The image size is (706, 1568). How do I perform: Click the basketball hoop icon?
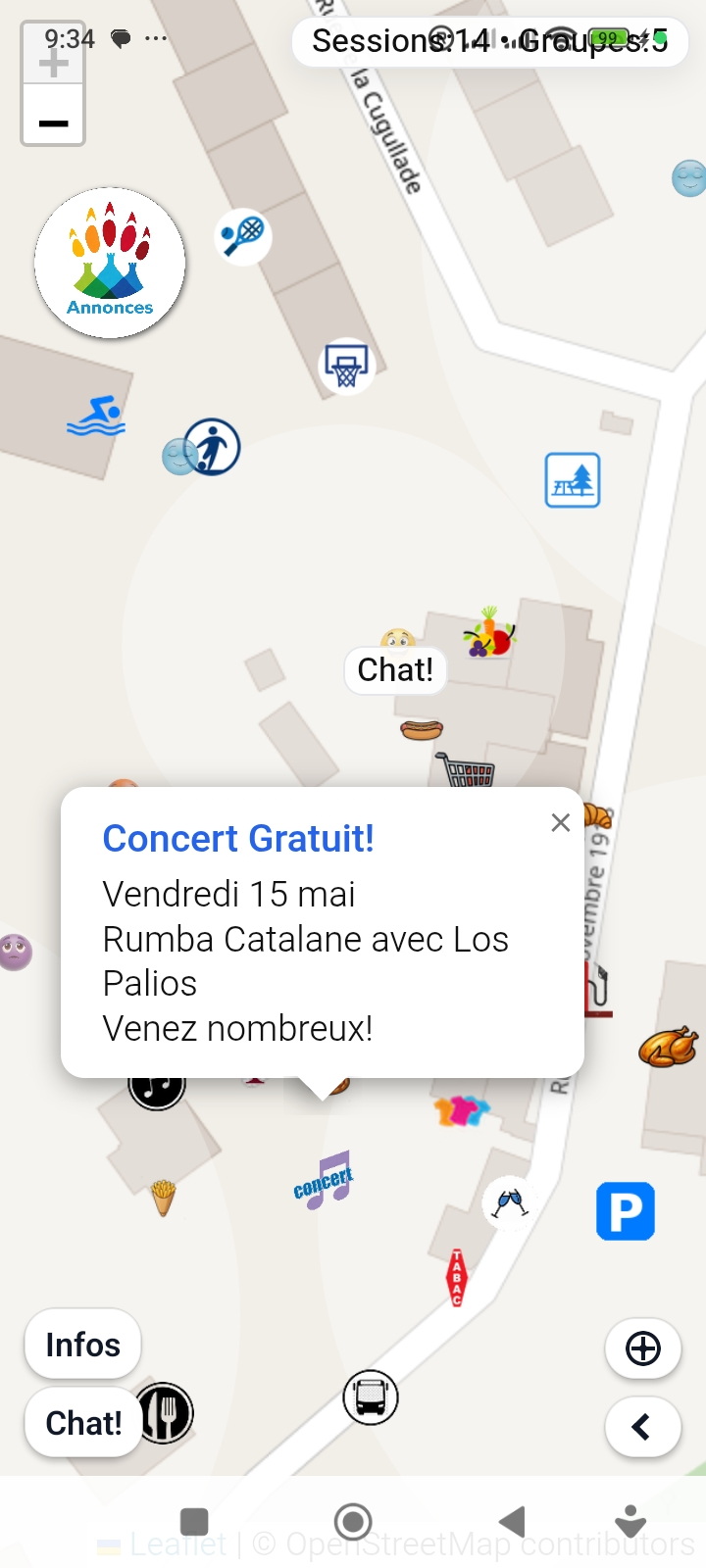[x=346, y=365]
